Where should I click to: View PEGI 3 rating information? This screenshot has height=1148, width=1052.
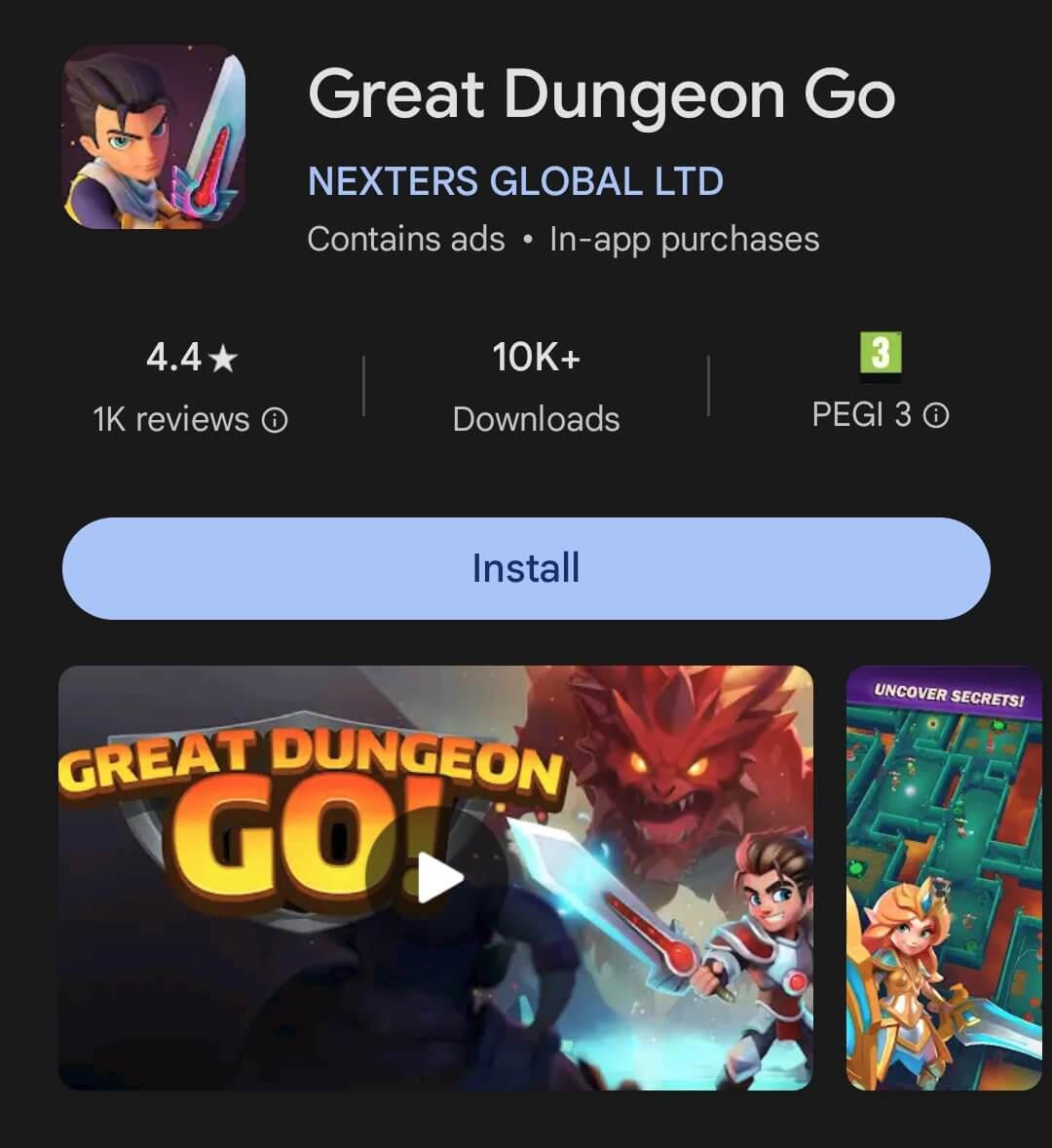[936, 416]
